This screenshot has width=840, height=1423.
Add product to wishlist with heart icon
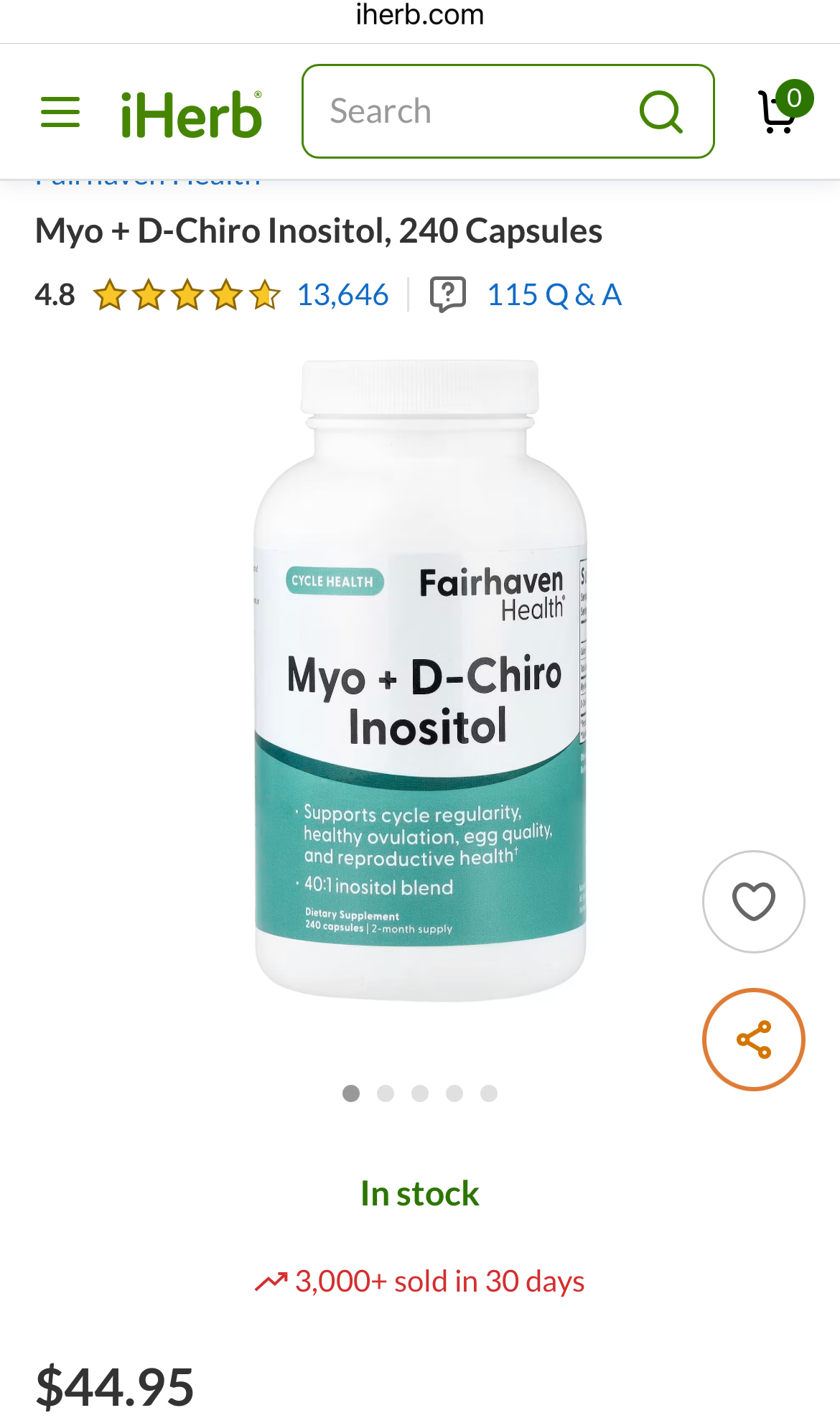(753, 901)
